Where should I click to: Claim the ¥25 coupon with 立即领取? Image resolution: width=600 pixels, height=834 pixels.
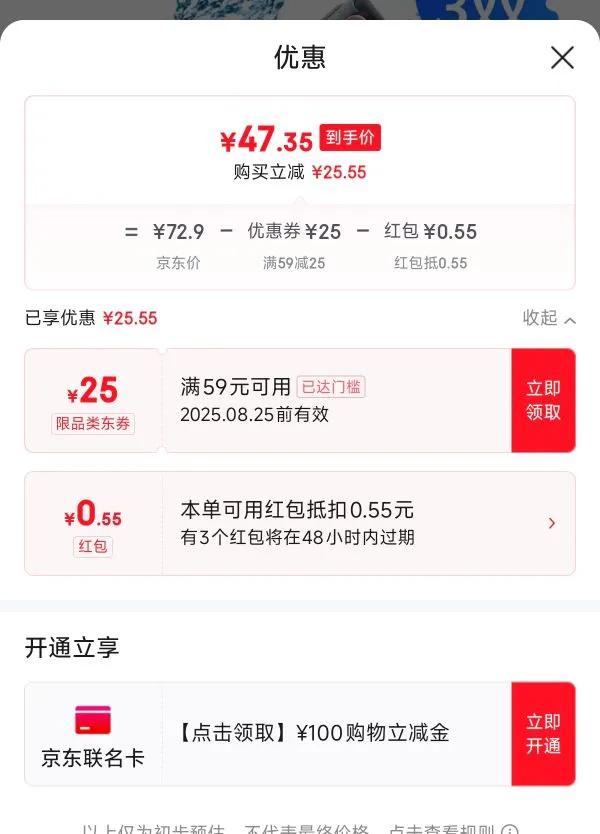543,400
